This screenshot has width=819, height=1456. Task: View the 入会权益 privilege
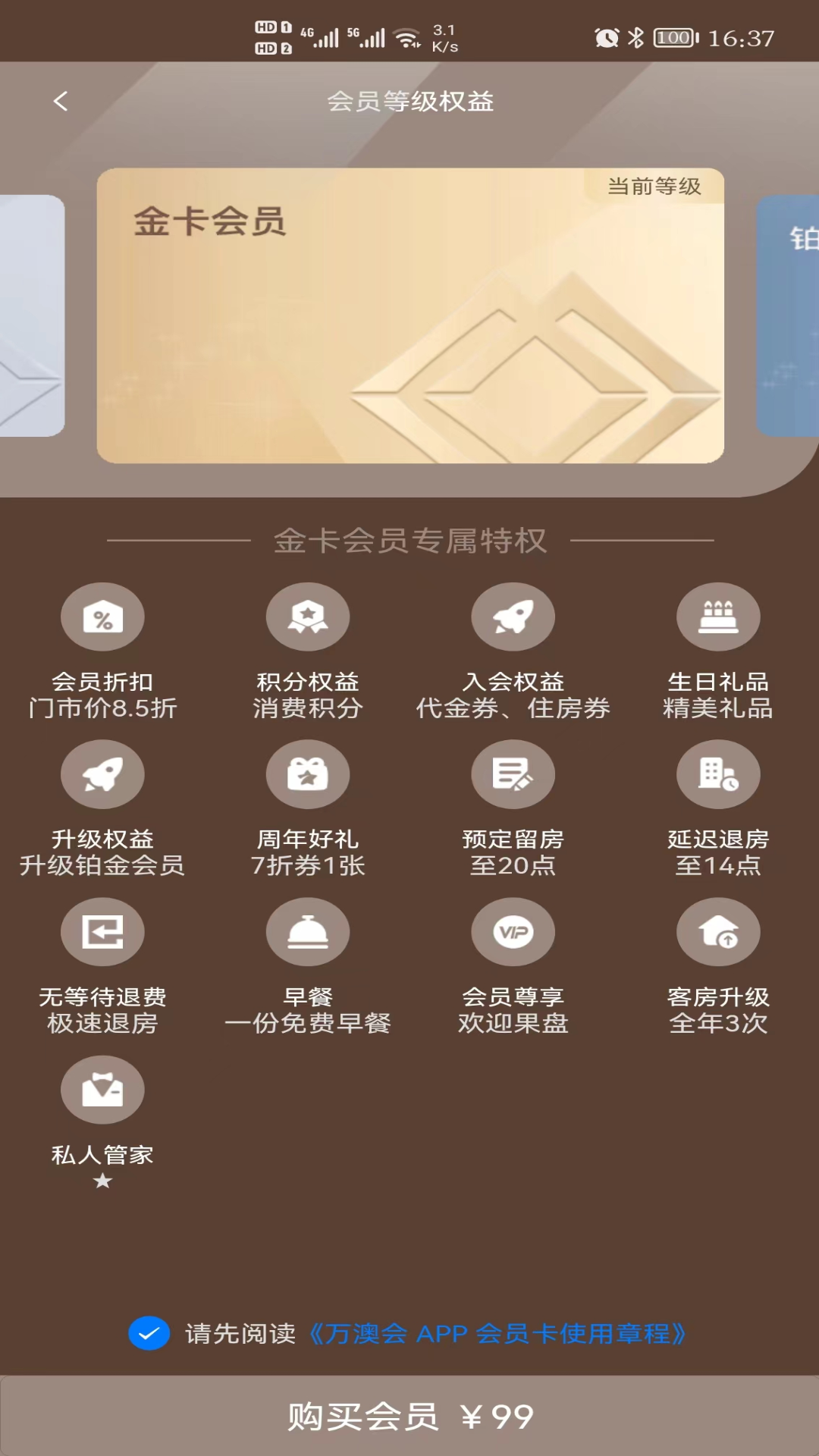tap(513, 617)
